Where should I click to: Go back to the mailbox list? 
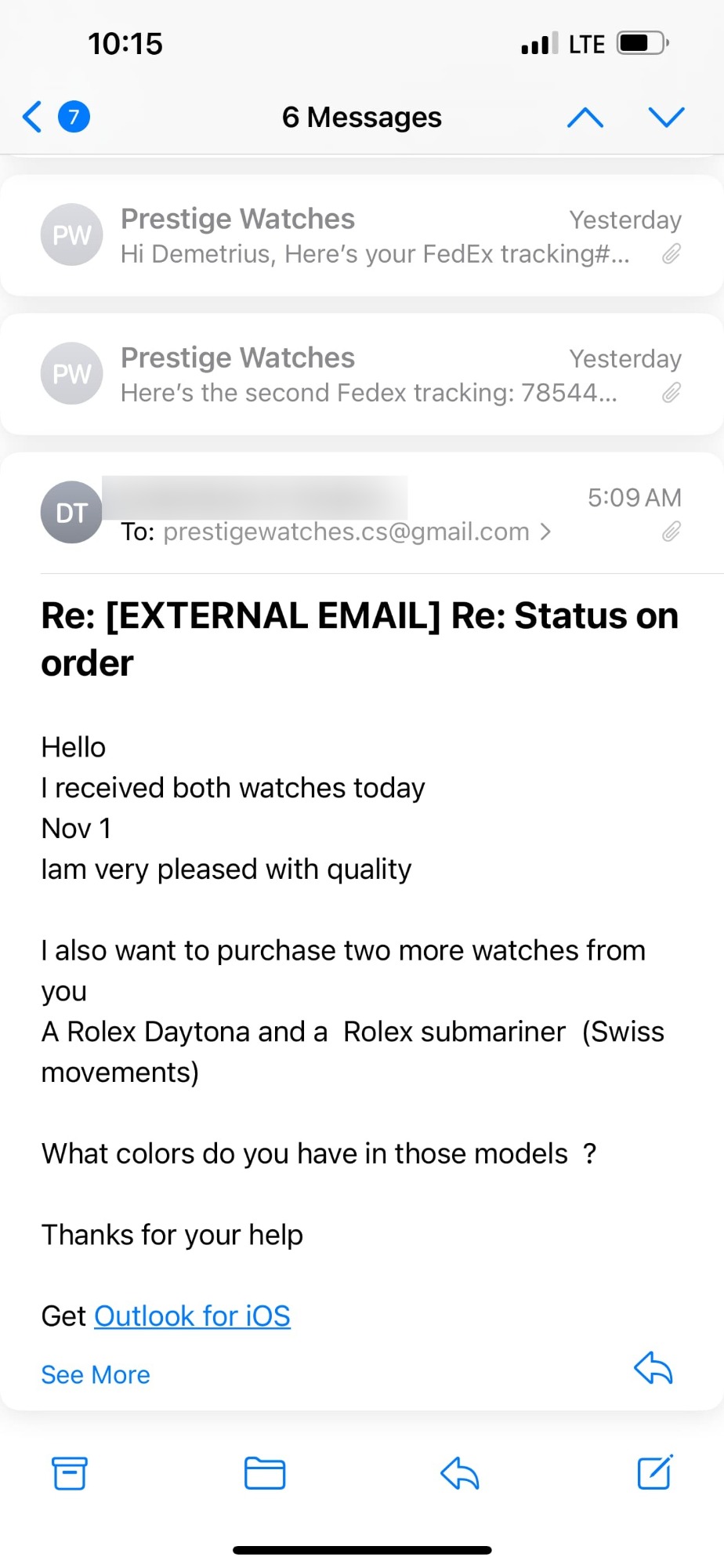click(x=33, y=117)
